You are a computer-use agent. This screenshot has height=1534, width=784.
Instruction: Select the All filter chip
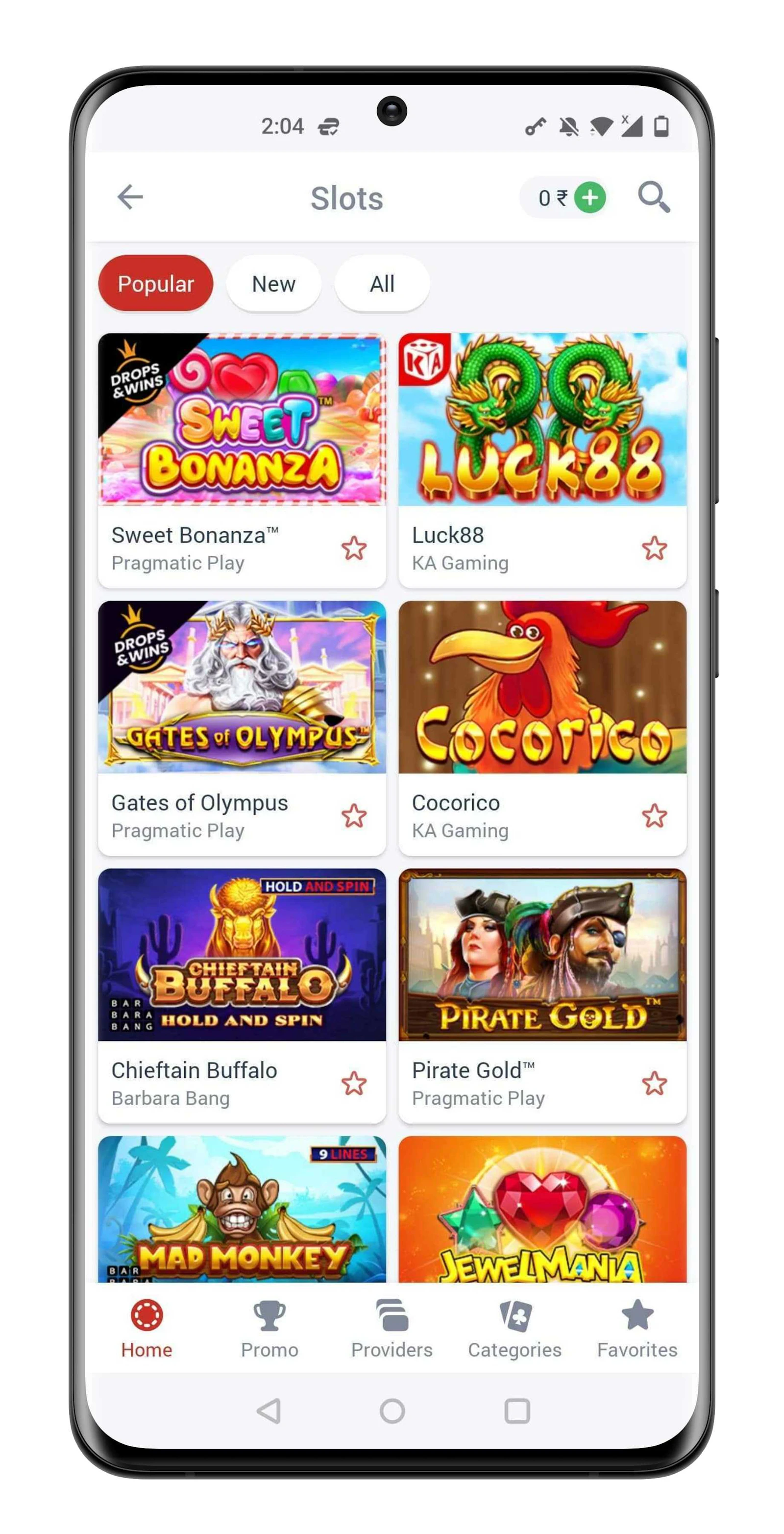(382, 284)
